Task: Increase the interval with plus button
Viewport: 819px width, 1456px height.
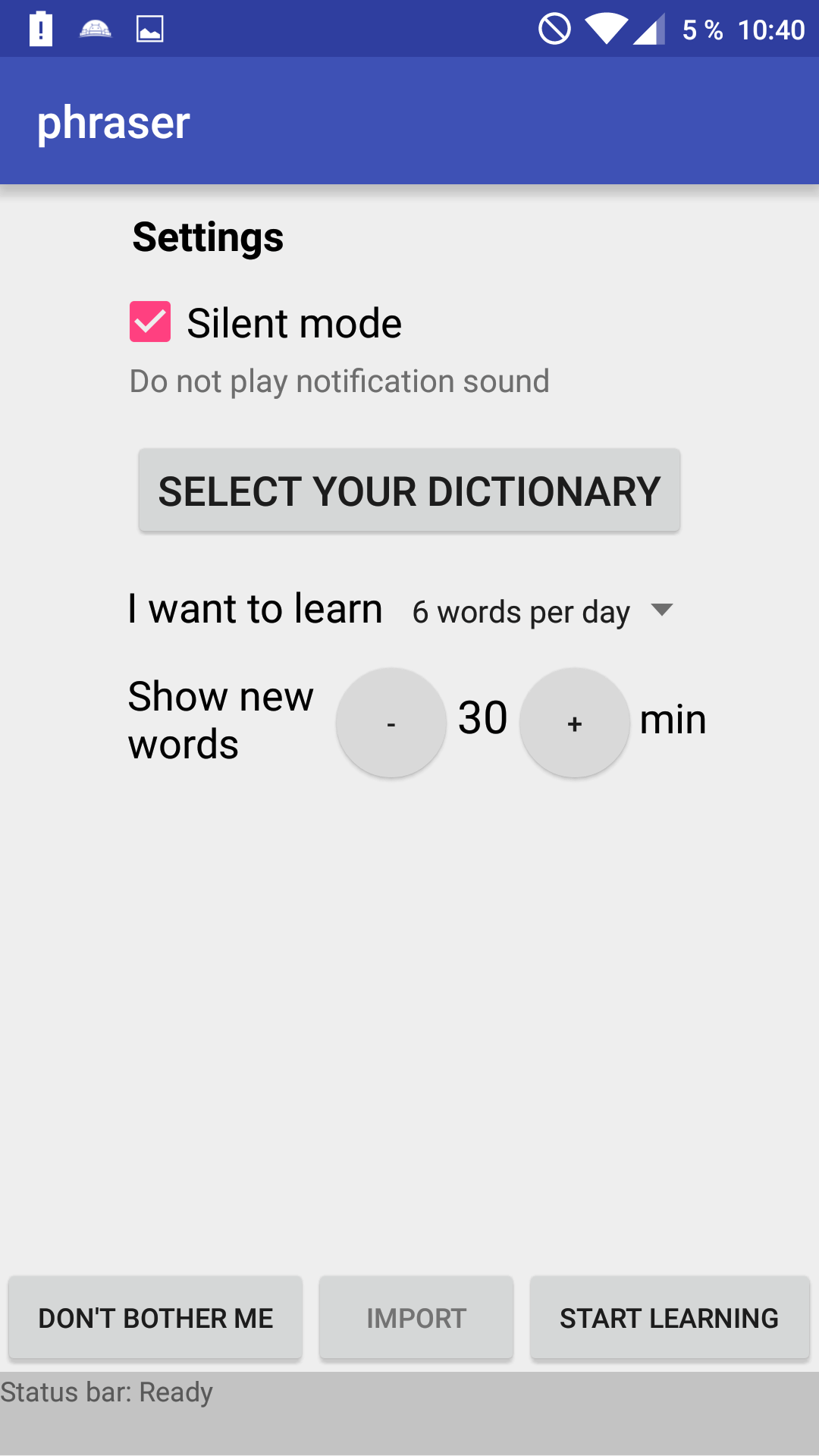Action: [x=575, y=723]
